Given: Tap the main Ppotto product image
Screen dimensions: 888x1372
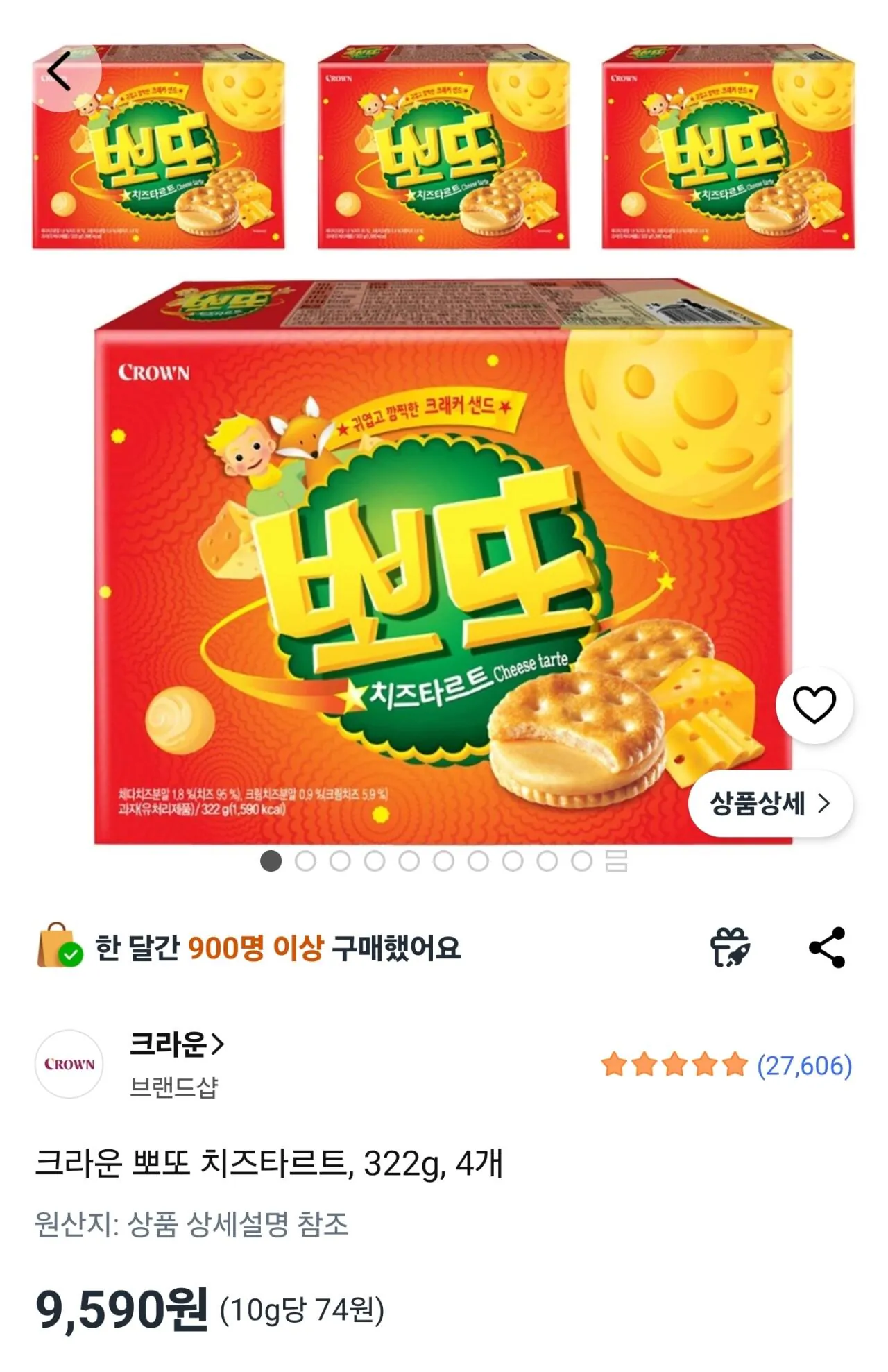Looking at the screenshot, I should pos(444,555).
